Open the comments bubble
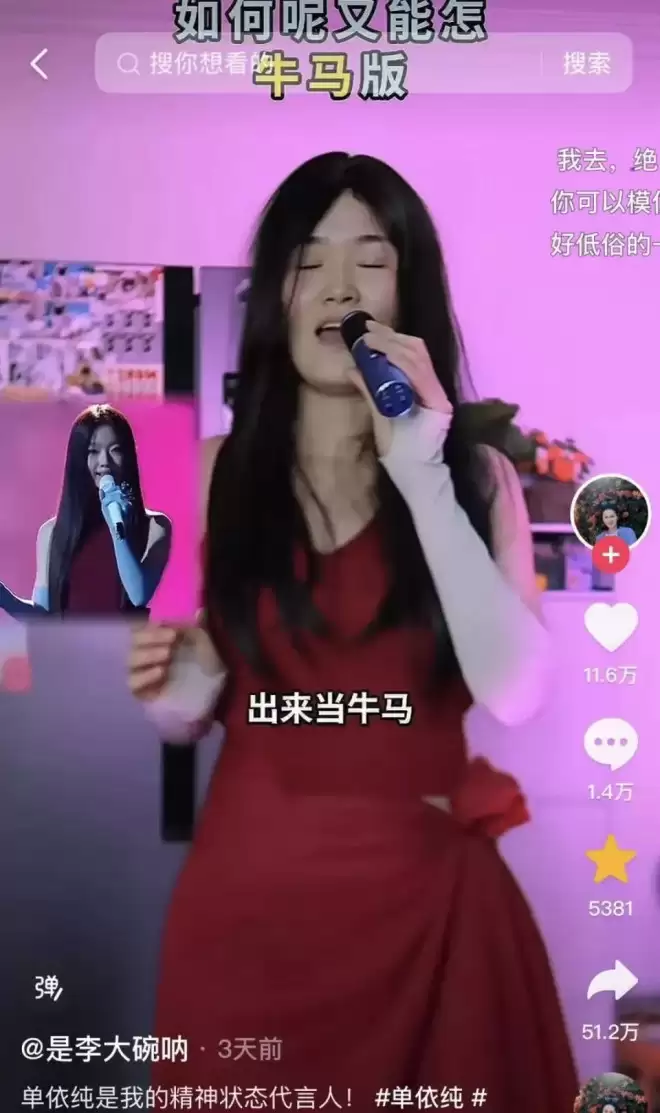This screenshot has height=1113, width=660. point(610,743)
